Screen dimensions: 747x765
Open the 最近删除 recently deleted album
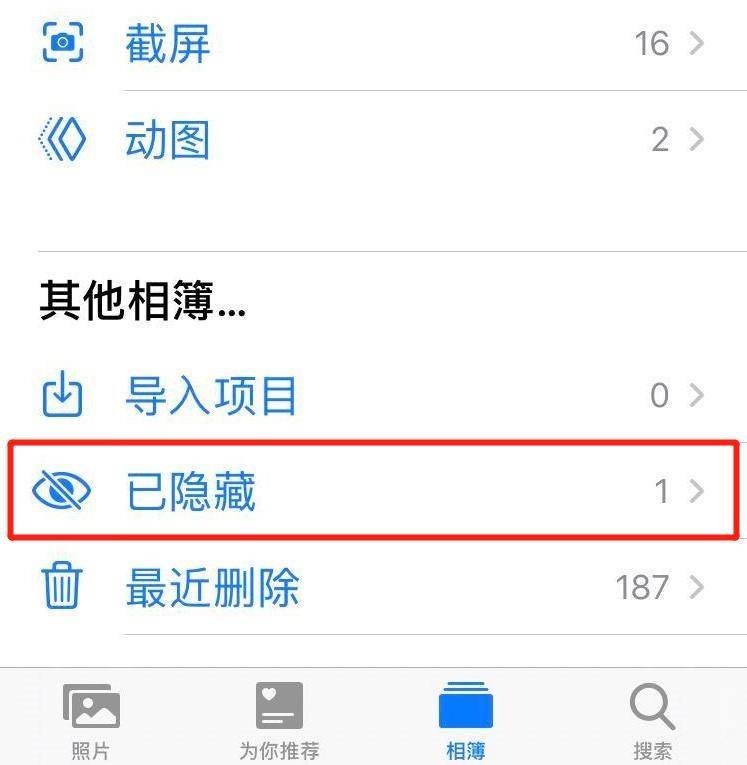[x=212, y=587]
